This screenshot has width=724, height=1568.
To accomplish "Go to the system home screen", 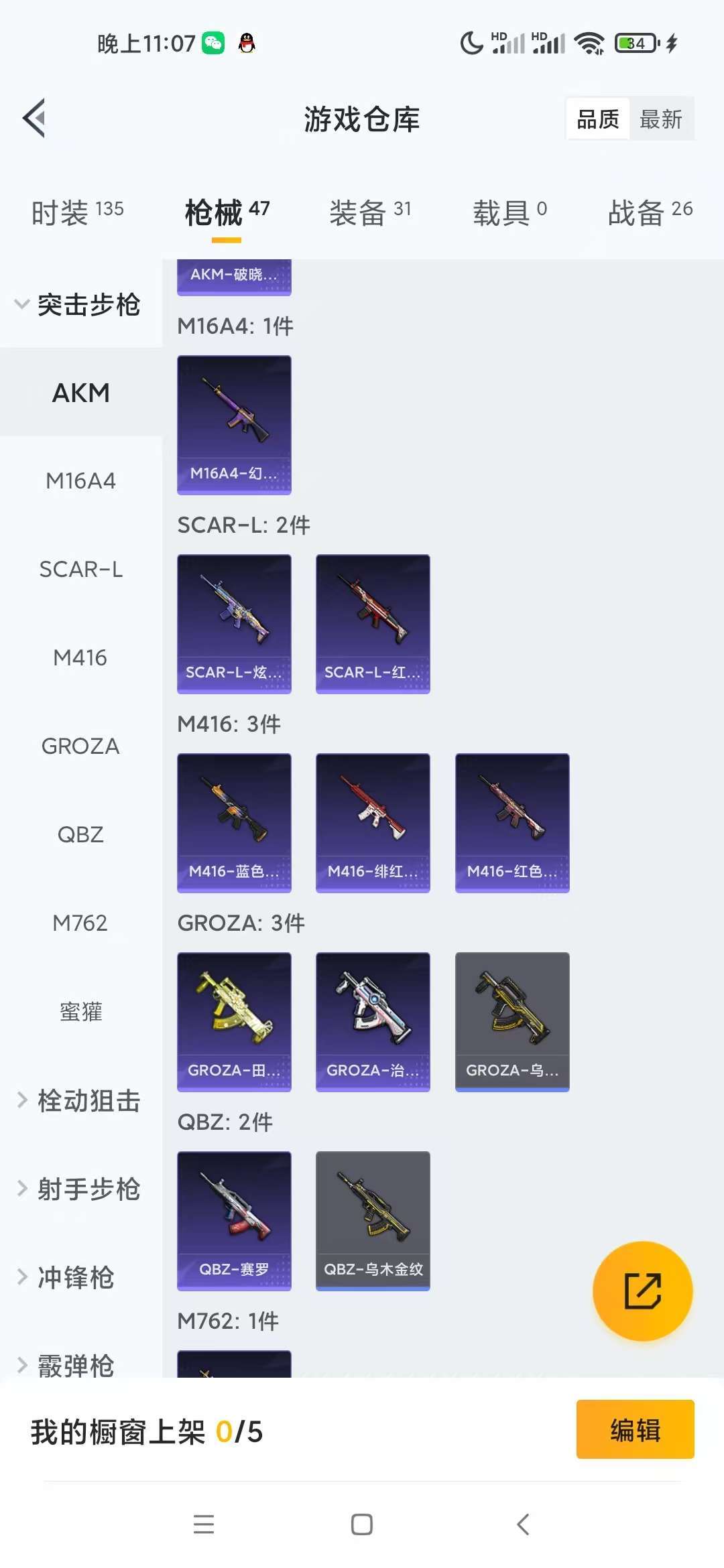I will coord(362,1524).
